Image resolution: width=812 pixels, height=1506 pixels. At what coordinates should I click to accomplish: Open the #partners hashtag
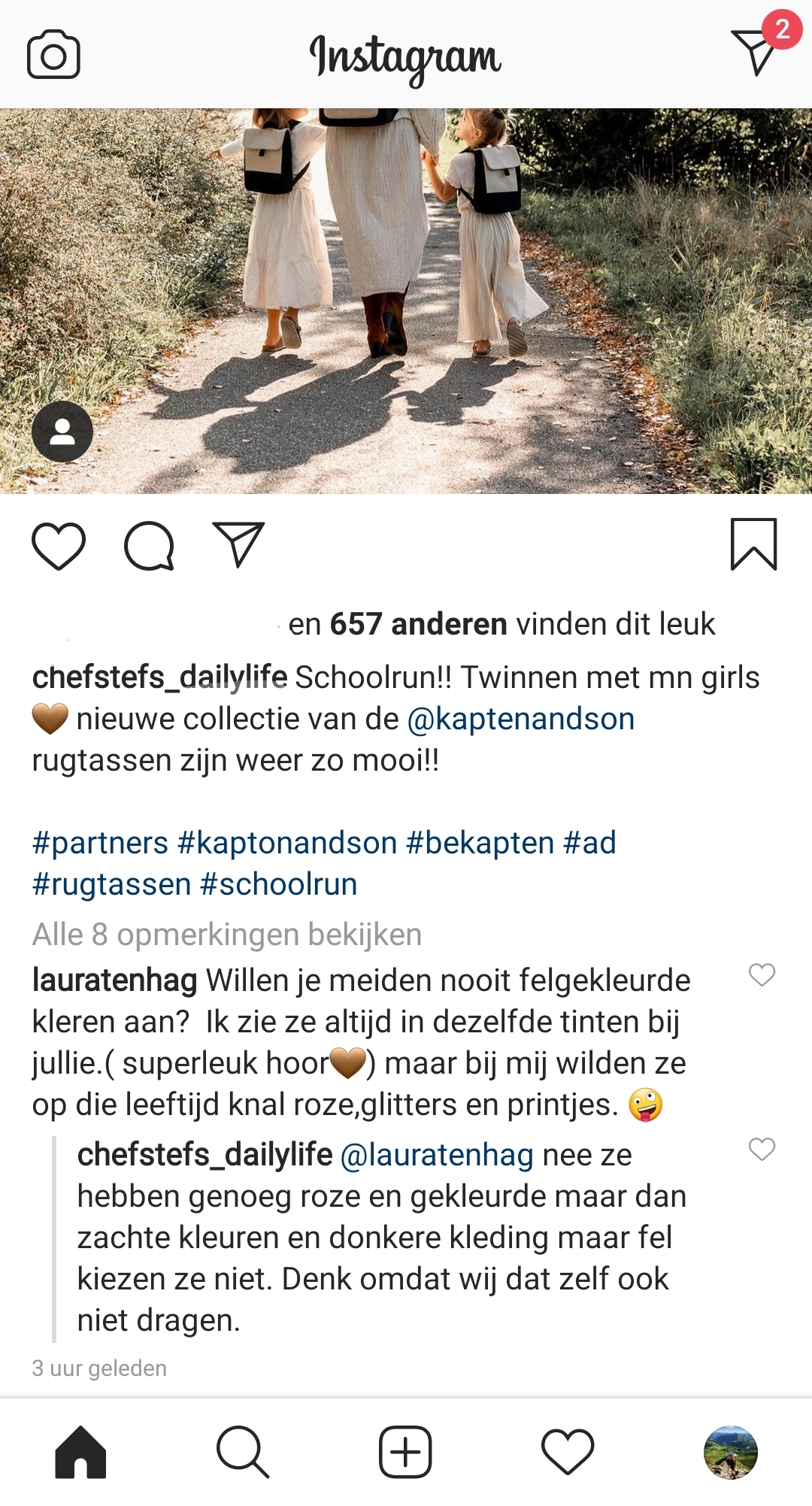100,843
